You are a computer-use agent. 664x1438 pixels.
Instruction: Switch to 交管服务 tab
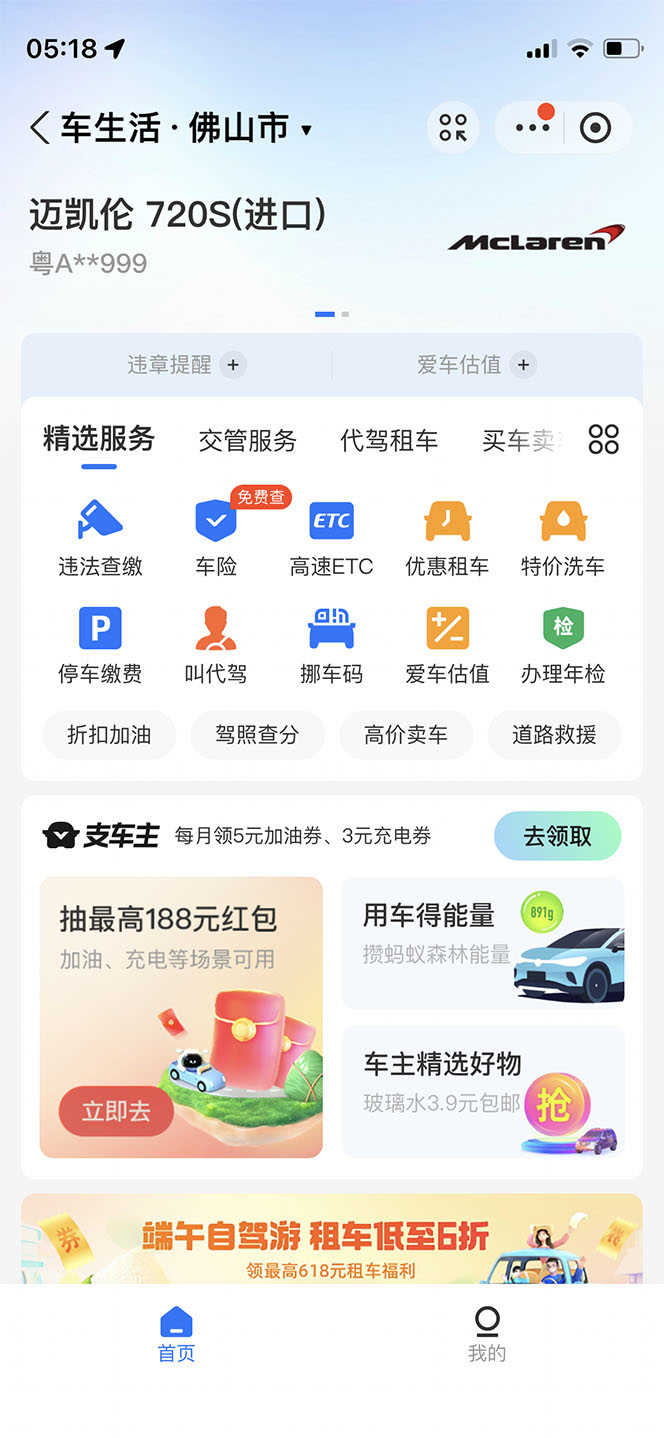pos(247,440)
